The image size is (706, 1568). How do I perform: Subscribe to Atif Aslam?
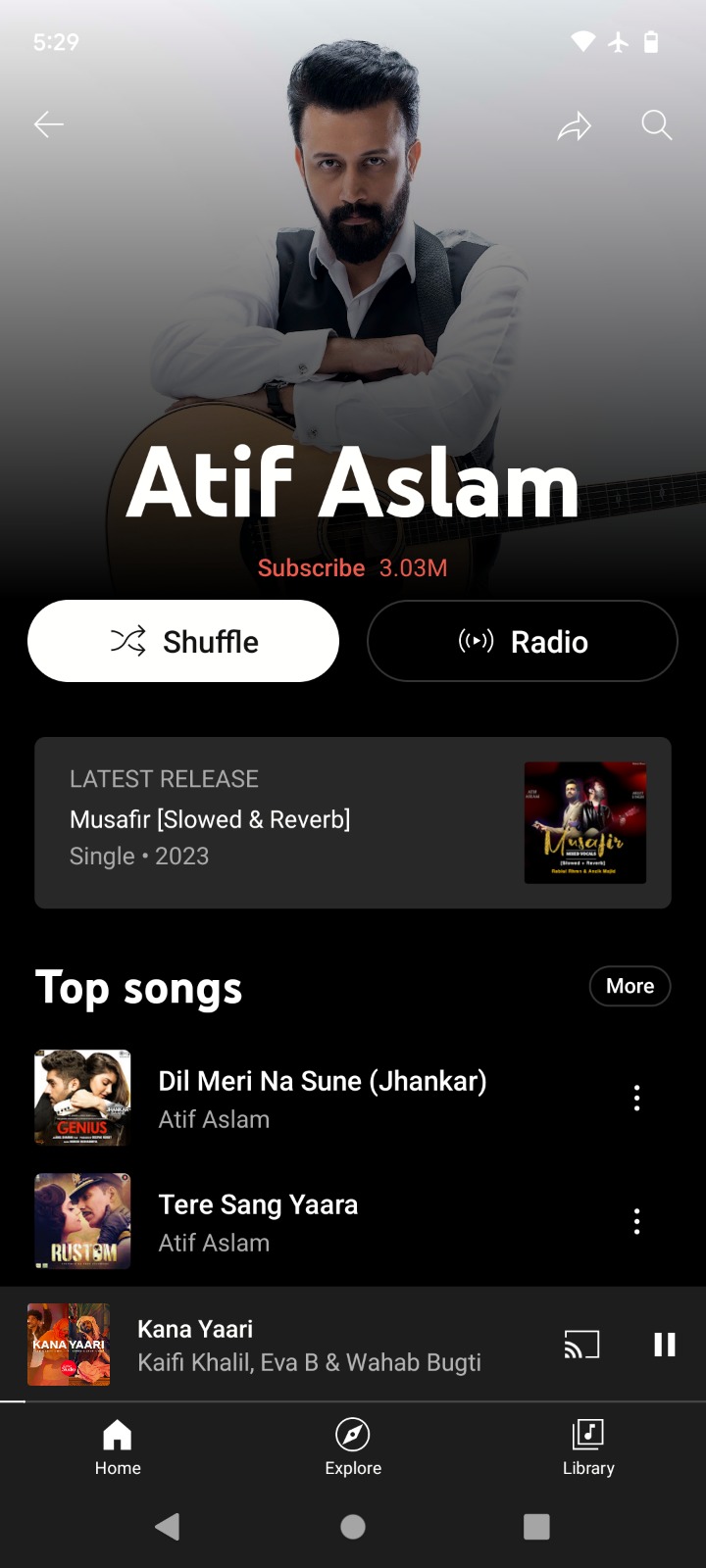click(x=311, y=568)
